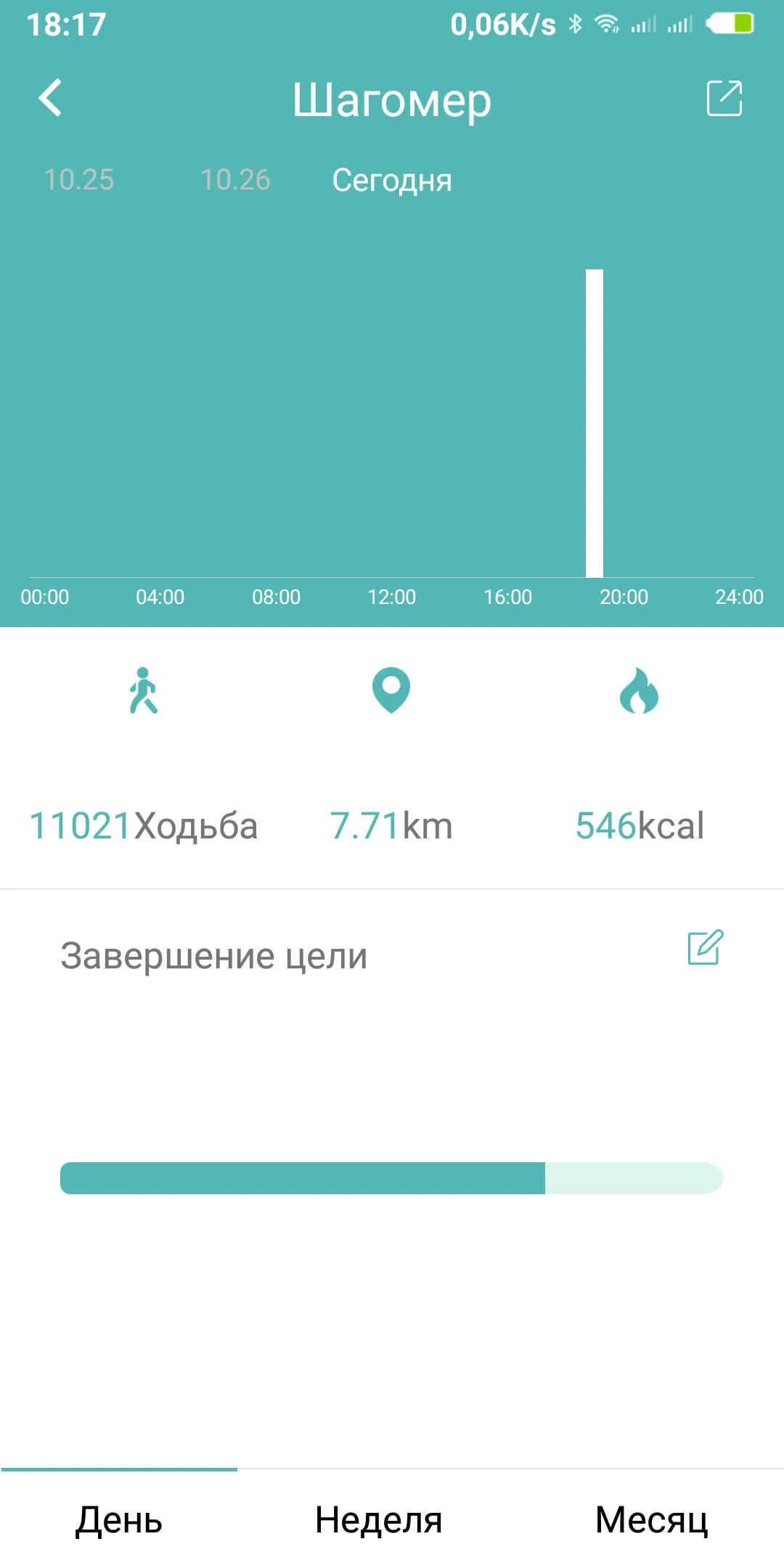Switch to the Неделя tab
This screenshot has height=1568, width=784.
pyautogui.click(x=378, y=1519)
